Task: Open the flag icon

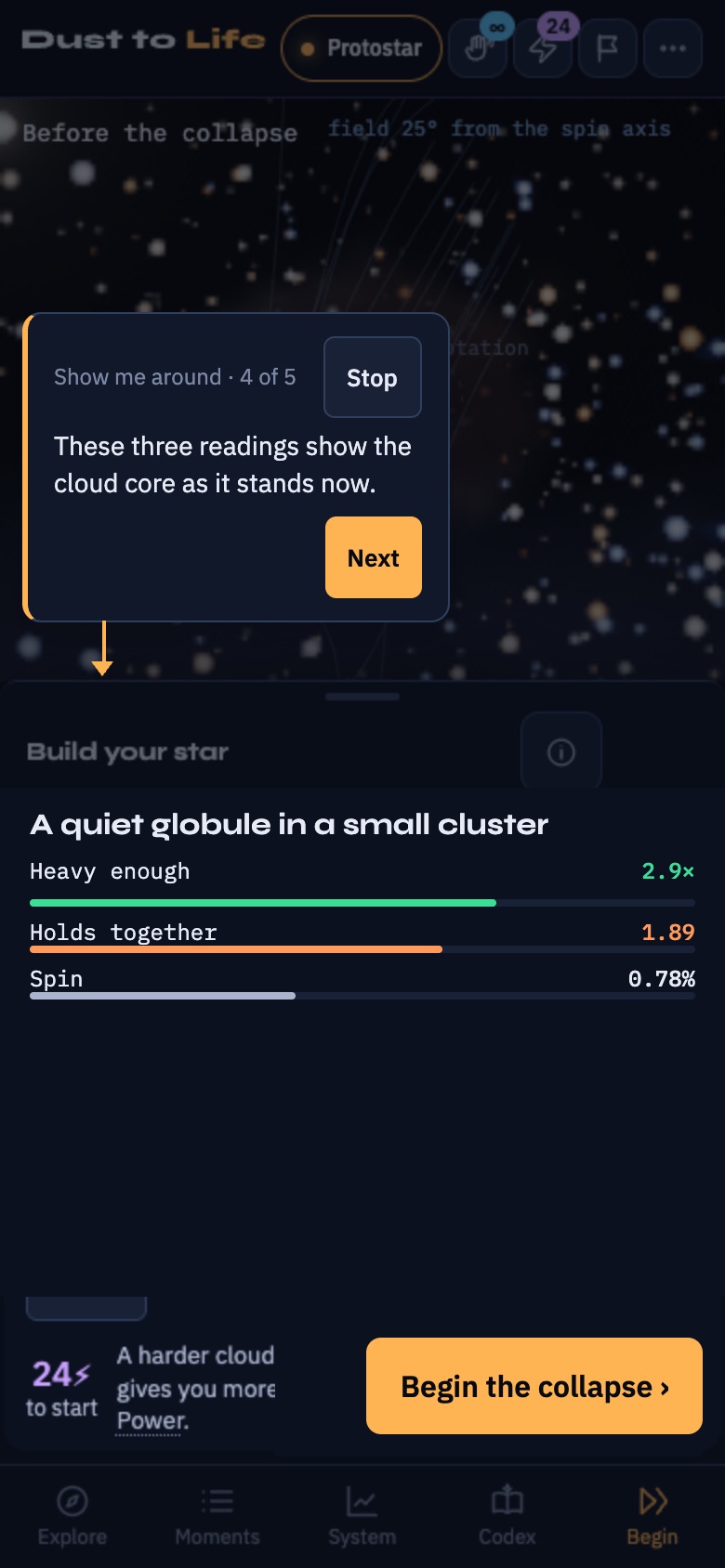Action: pos(608,48)
